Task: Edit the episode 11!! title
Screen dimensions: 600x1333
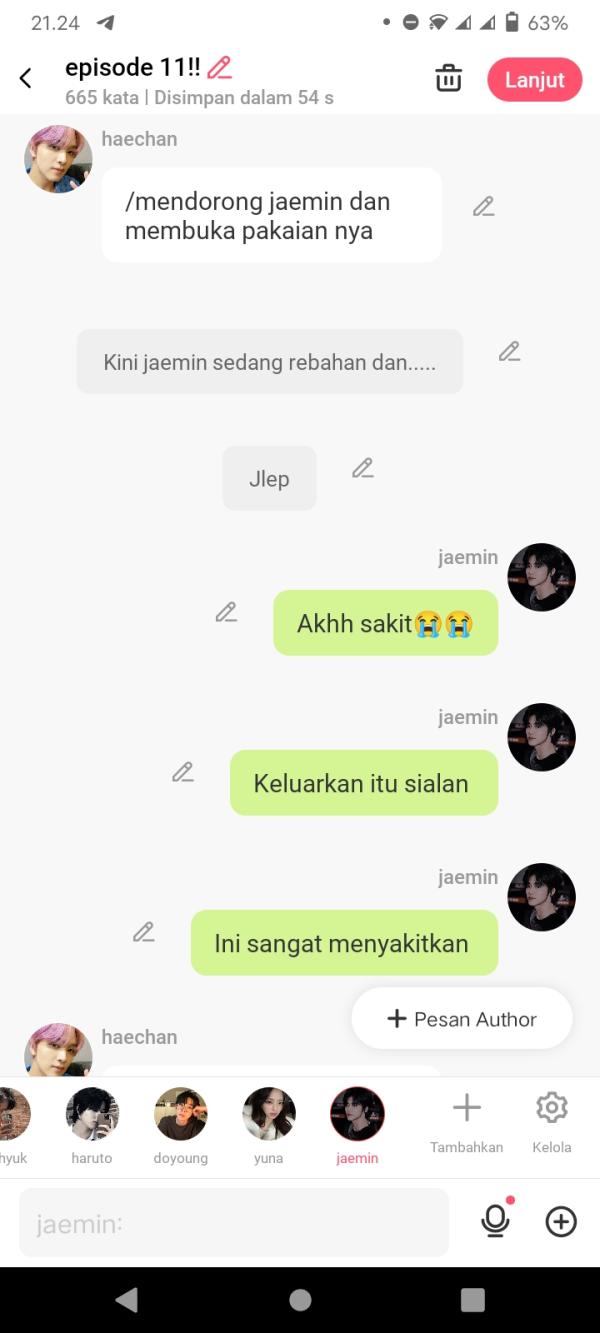Action: [x=220, y=68]
